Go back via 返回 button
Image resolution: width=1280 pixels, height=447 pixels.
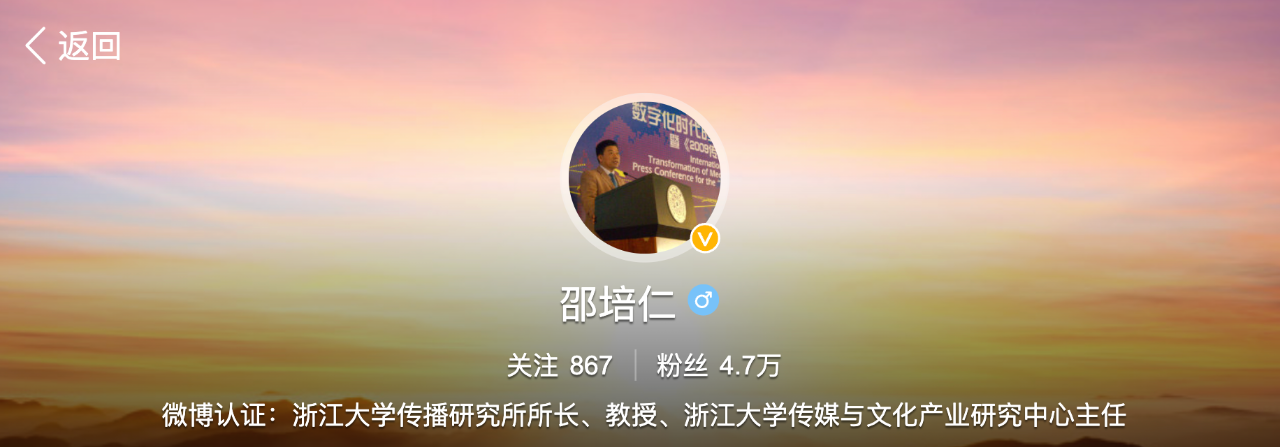[x=73, y=46]
